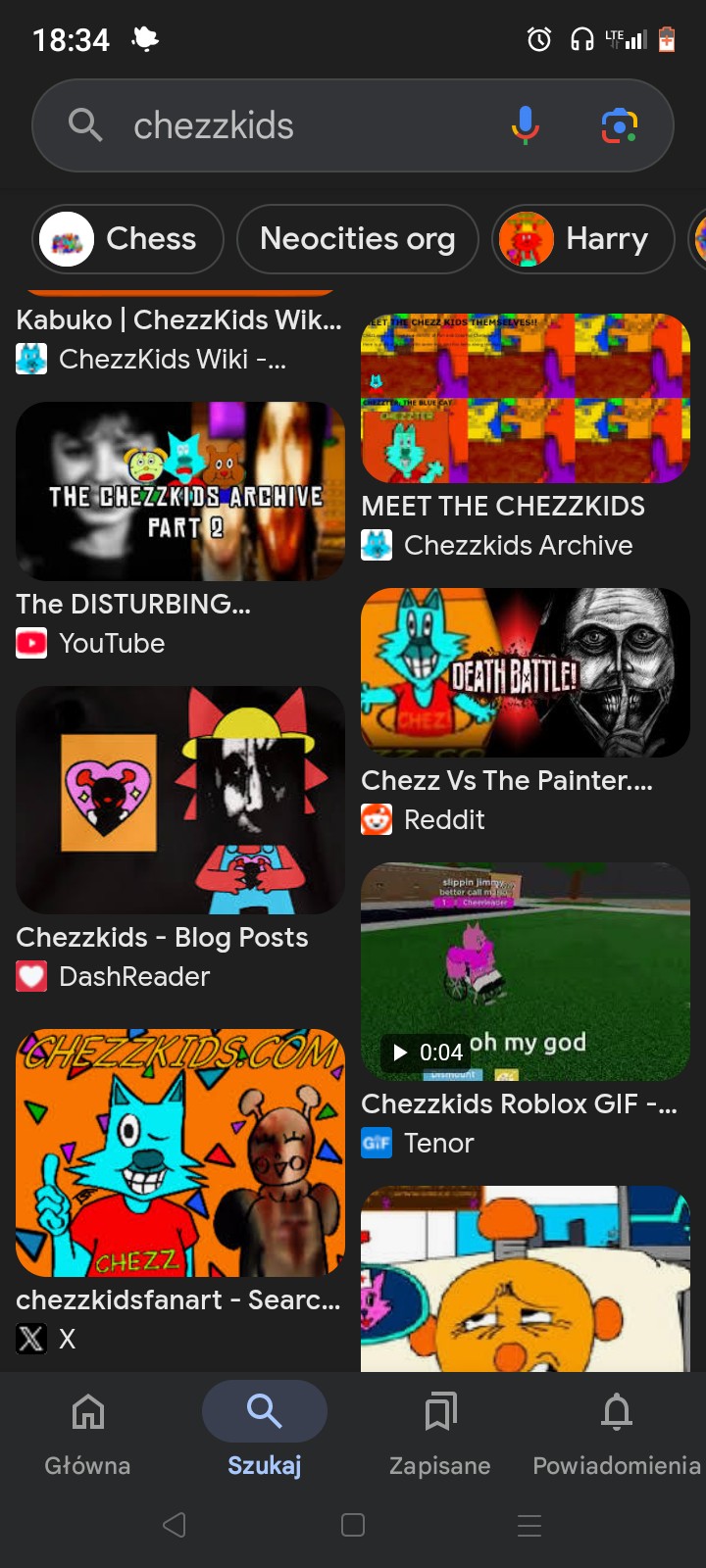Go back using the system back button
The width and height of the screenshot is (706, 1568).
[x=175, y=1525]
